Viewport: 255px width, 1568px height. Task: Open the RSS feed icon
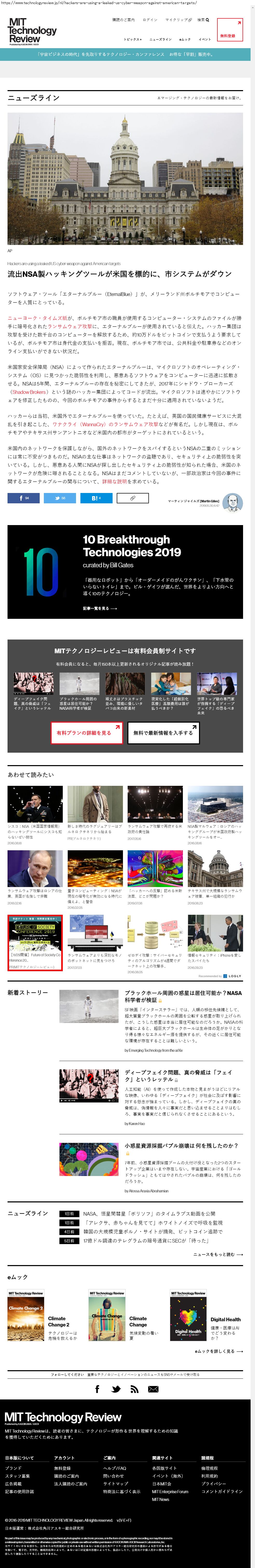point(134,1388)
